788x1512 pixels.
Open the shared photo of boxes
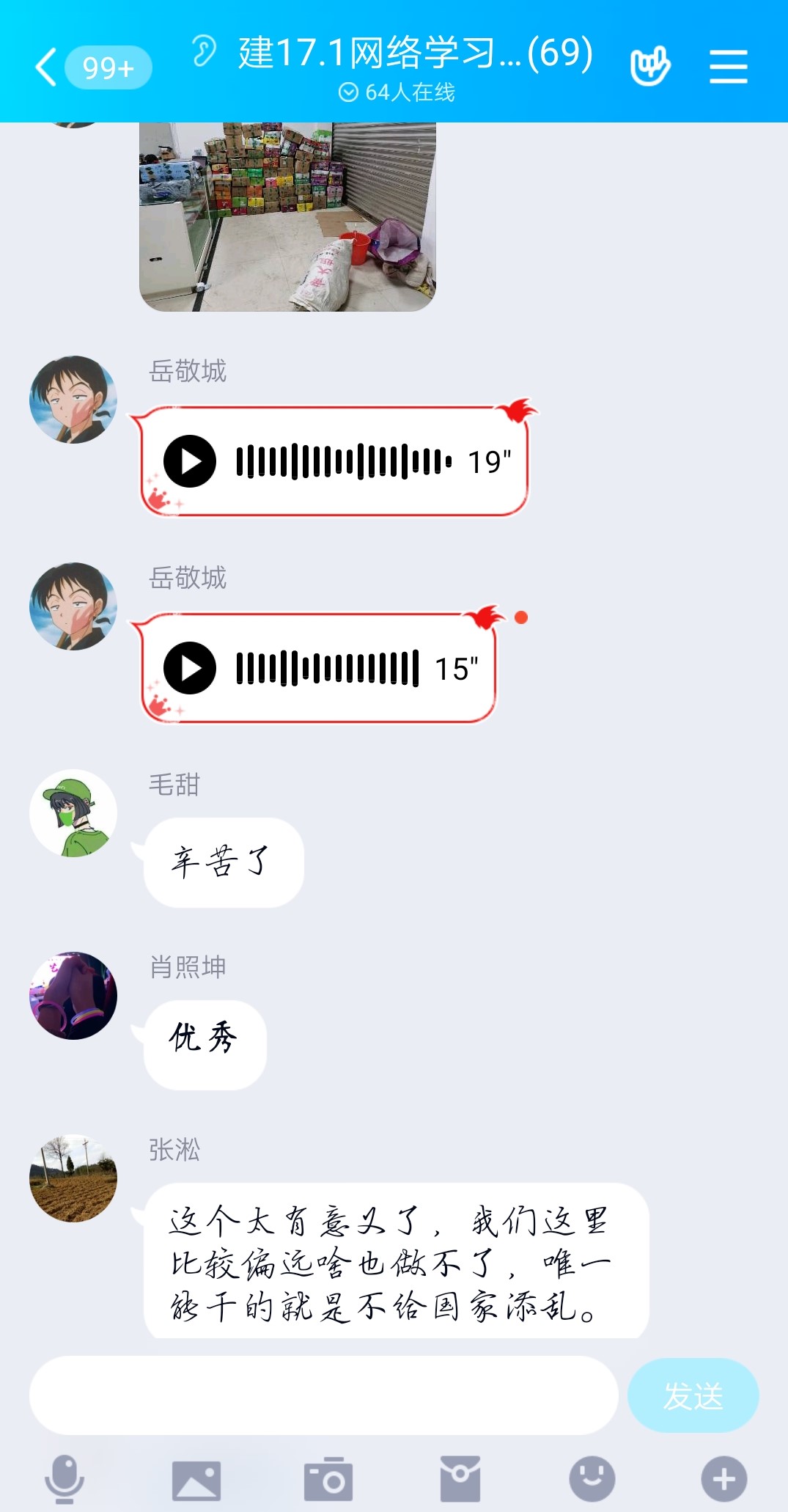point(287,216)
